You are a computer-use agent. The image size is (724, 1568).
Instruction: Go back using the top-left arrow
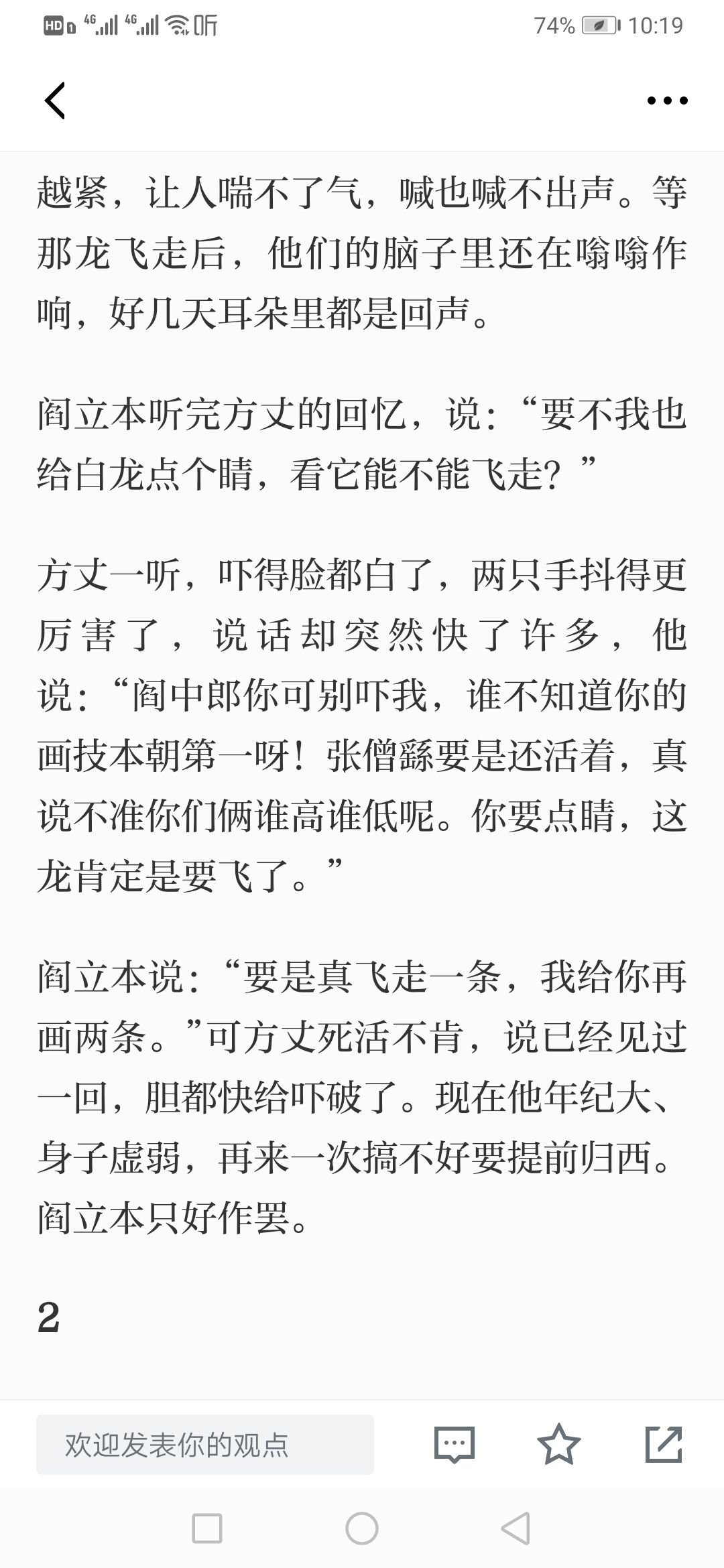[55, 101]
